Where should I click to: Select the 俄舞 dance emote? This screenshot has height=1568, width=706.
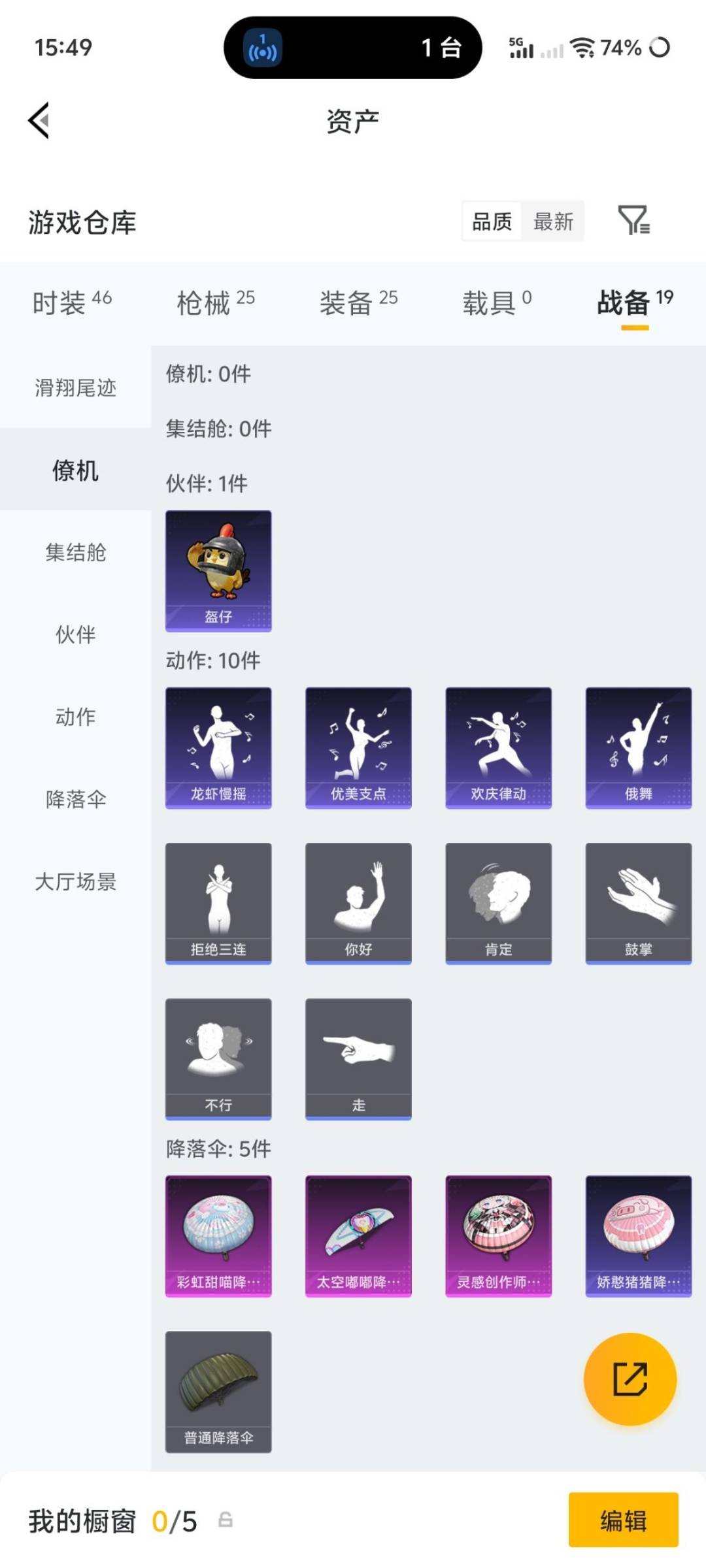(638, 747)
